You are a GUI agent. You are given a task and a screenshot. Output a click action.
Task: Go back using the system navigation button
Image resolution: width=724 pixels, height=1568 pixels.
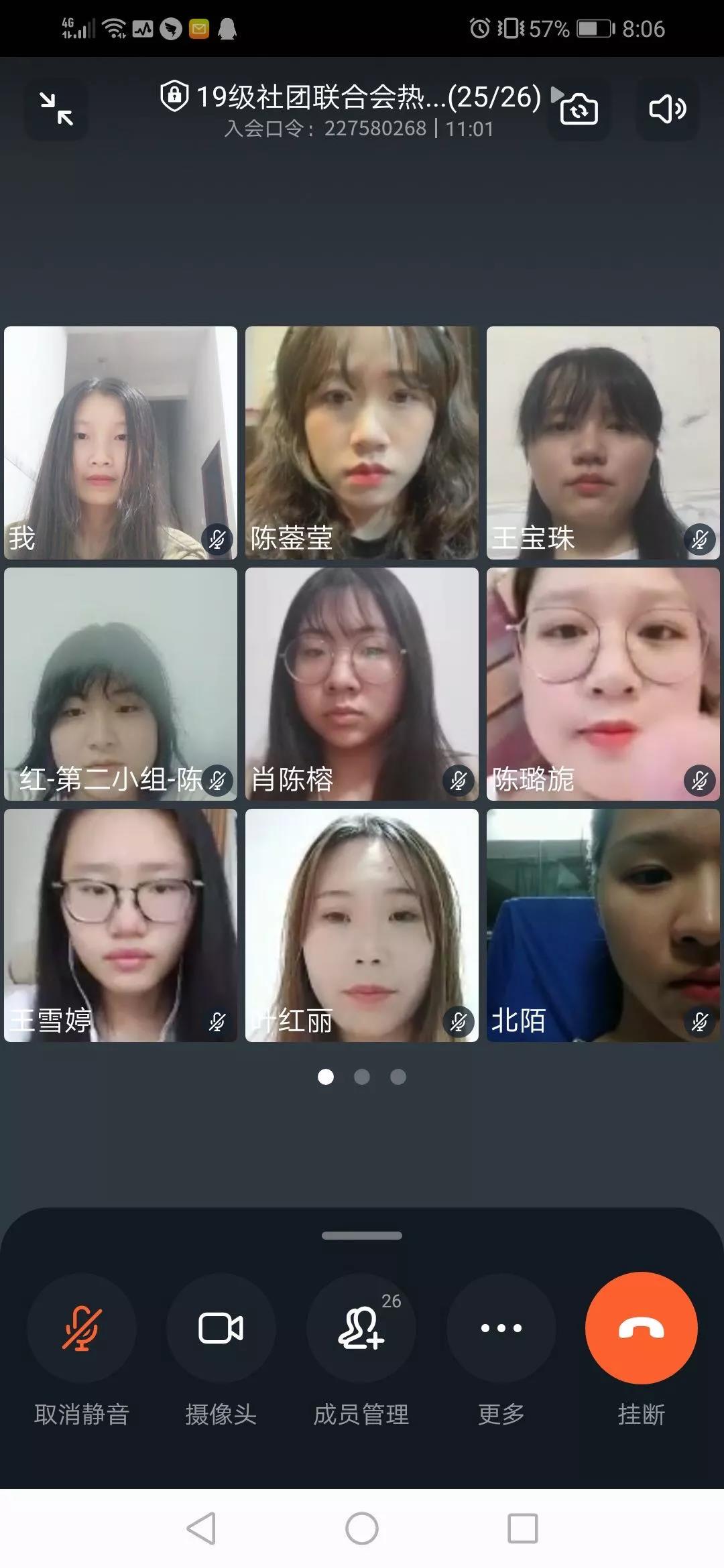pyautogui.click(x=200, y=1528)
